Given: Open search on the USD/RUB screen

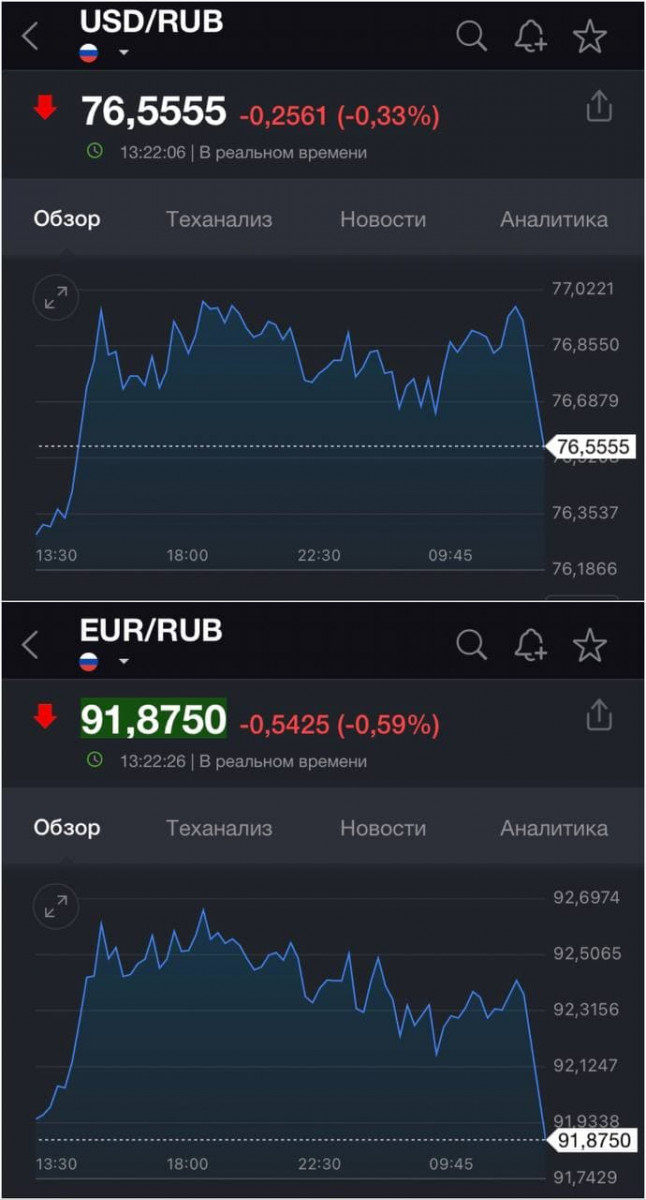Looking at the screenshot, I should click(471, 36).
